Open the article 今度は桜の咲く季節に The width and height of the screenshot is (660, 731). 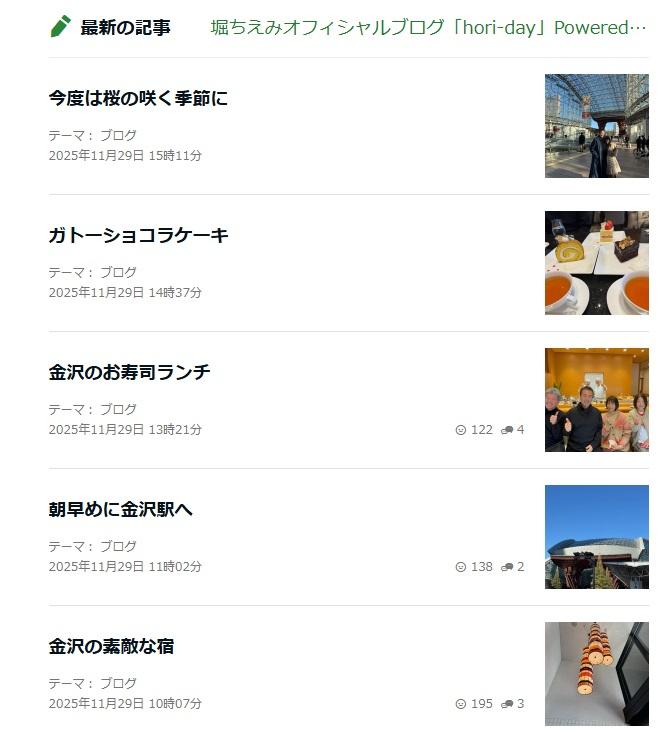coord(139,98)
